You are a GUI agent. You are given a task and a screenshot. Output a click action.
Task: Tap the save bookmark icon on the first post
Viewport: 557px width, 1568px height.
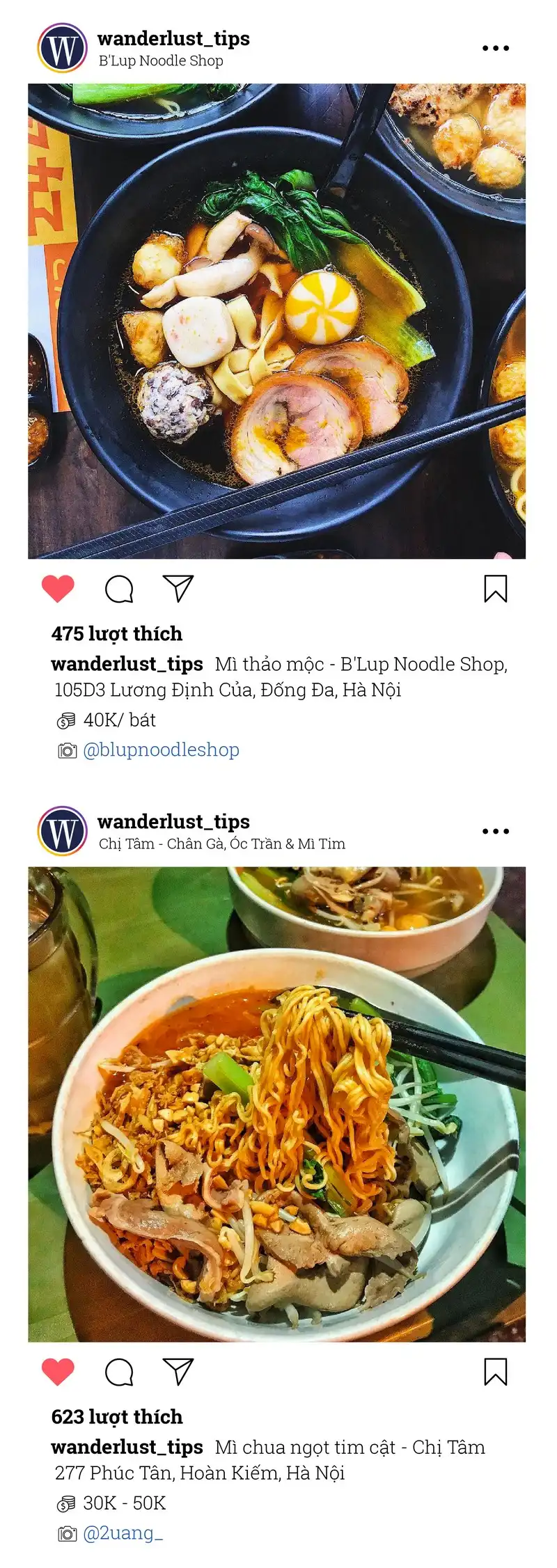[x=496, y=589]
